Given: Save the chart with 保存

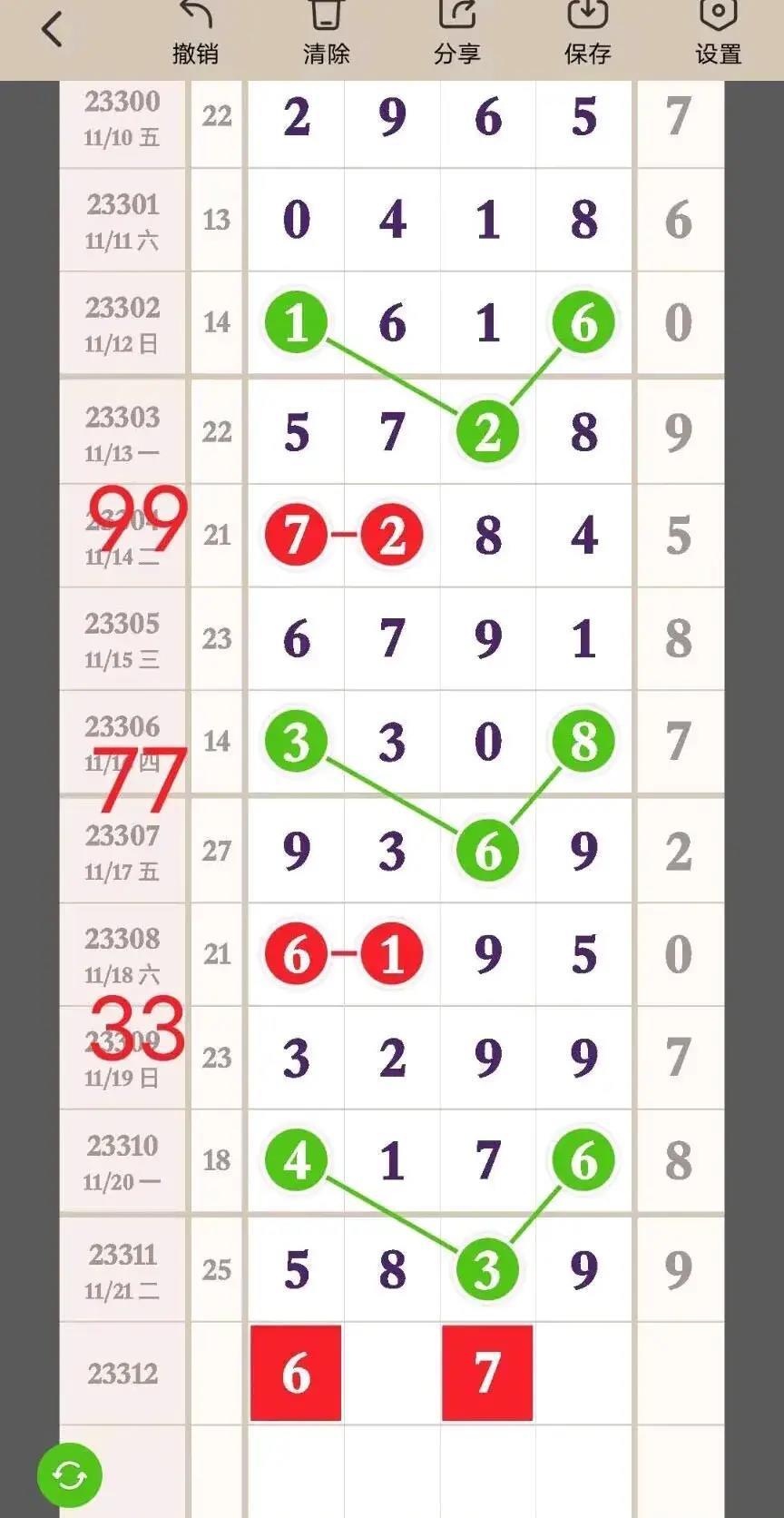Looking at the screenshot, I should point(587,34).
